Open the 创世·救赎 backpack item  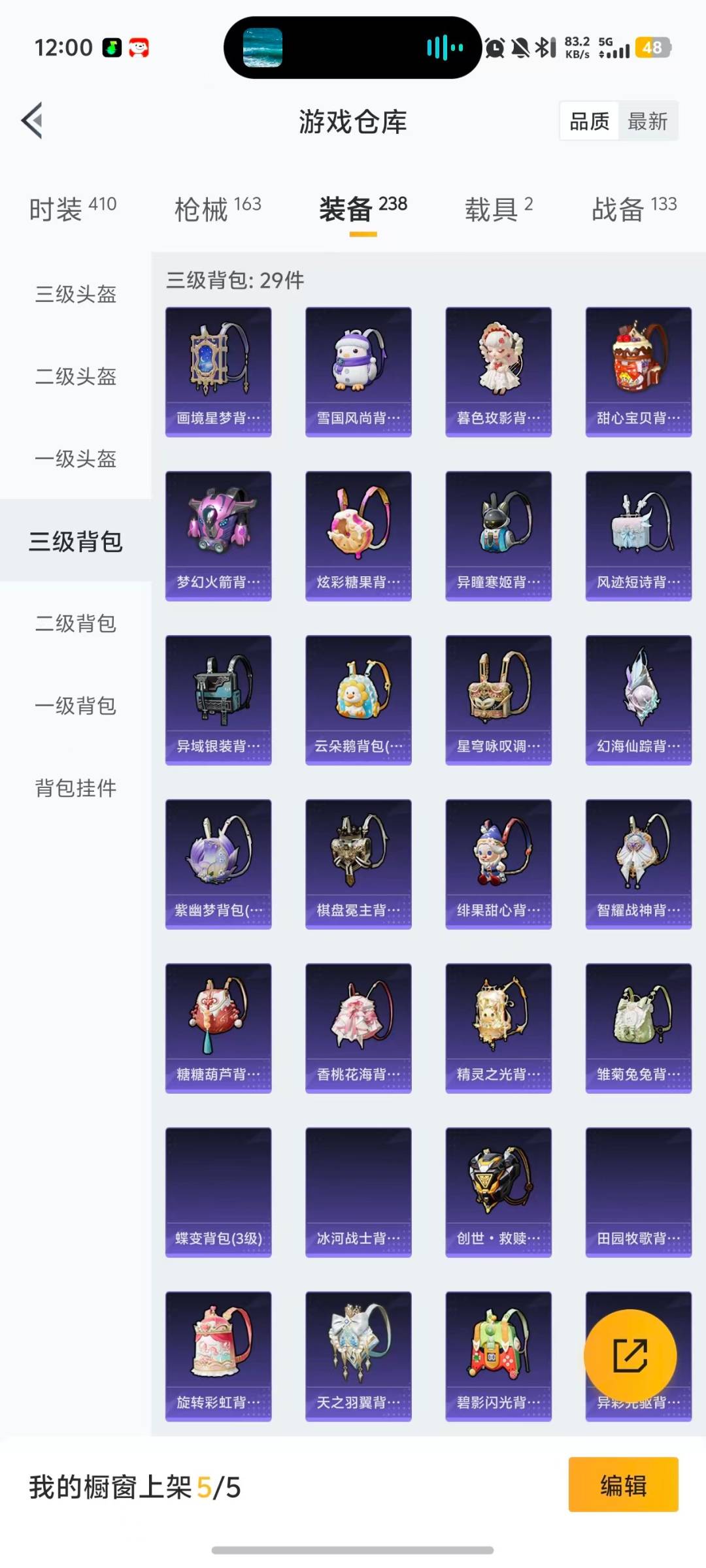click(x=498, y=1192)
